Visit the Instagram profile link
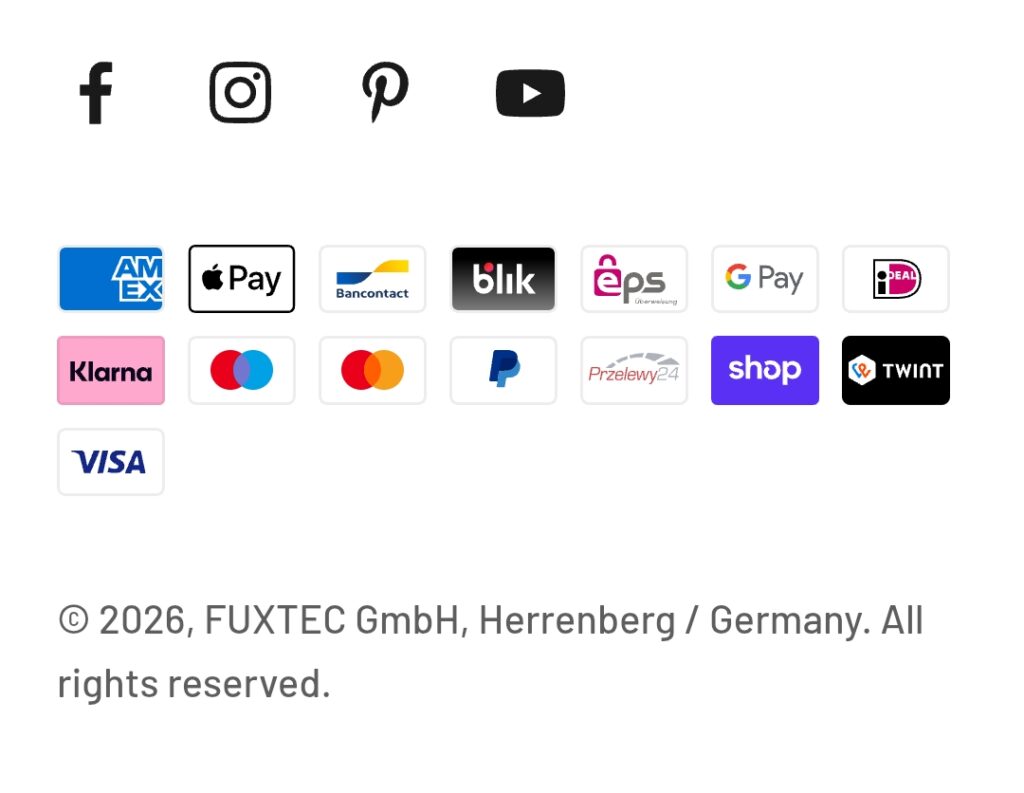Screen dimensions: 1024x793 (x=240, y=93)
